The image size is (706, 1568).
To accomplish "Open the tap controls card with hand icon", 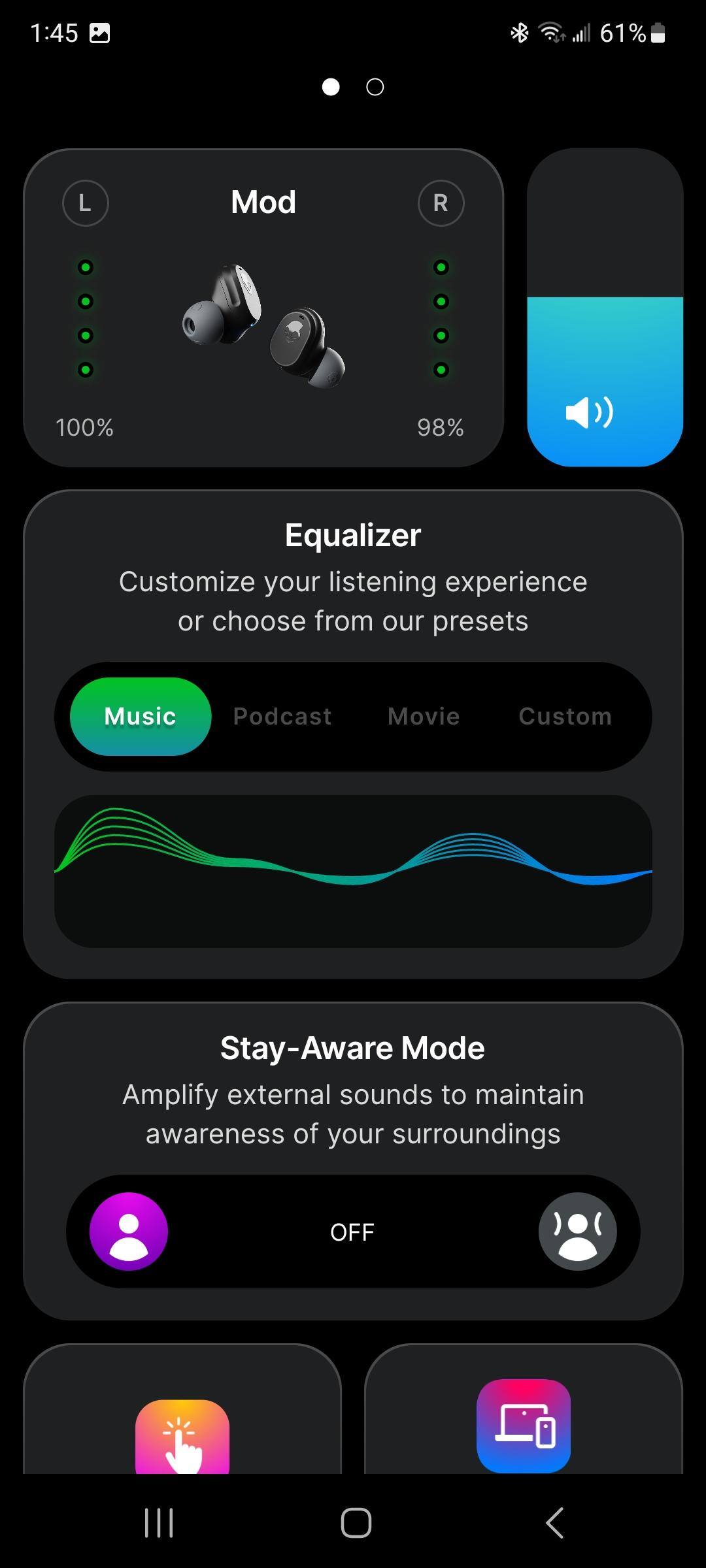I will coord(182,1431).
